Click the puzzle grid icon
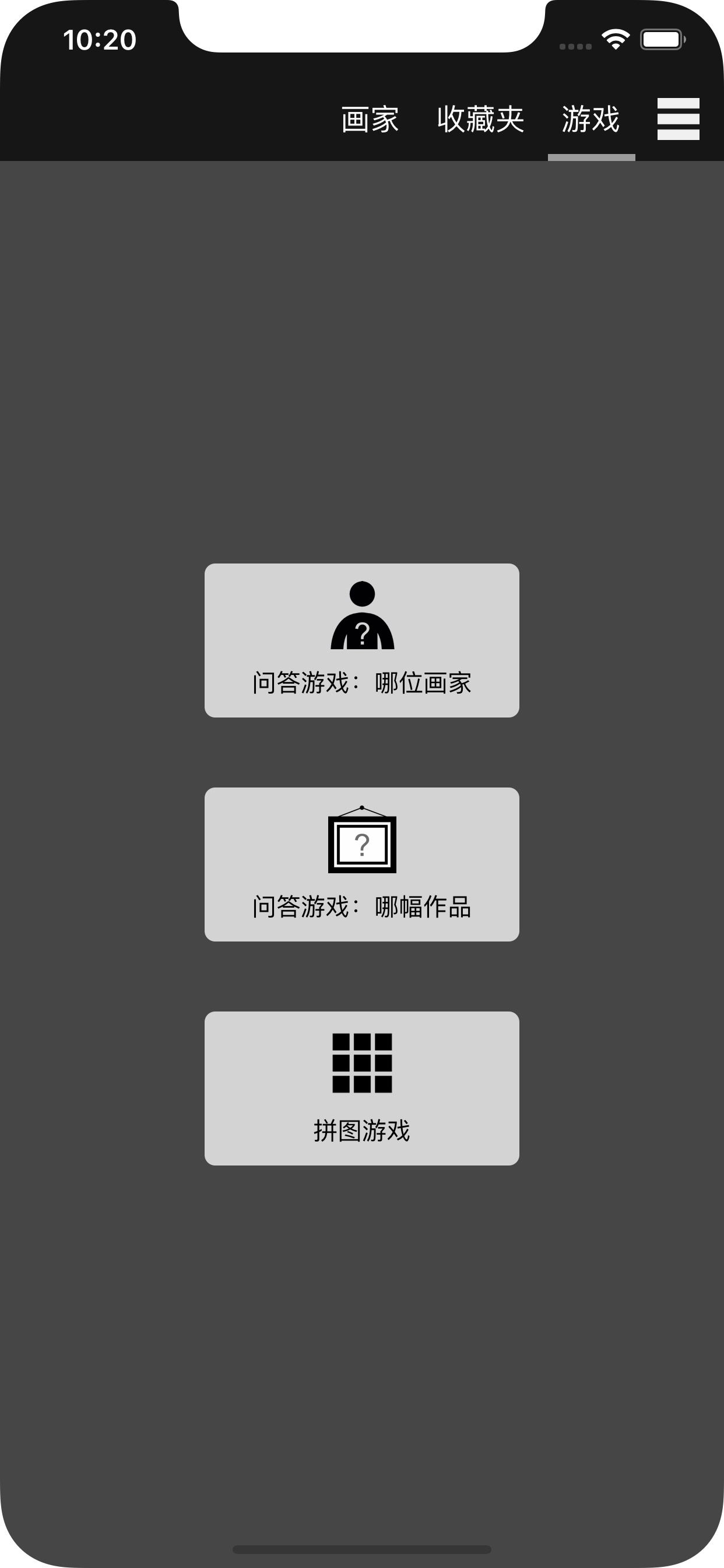This screenshot has width=724, height=1568. (x=362, y=1065)
